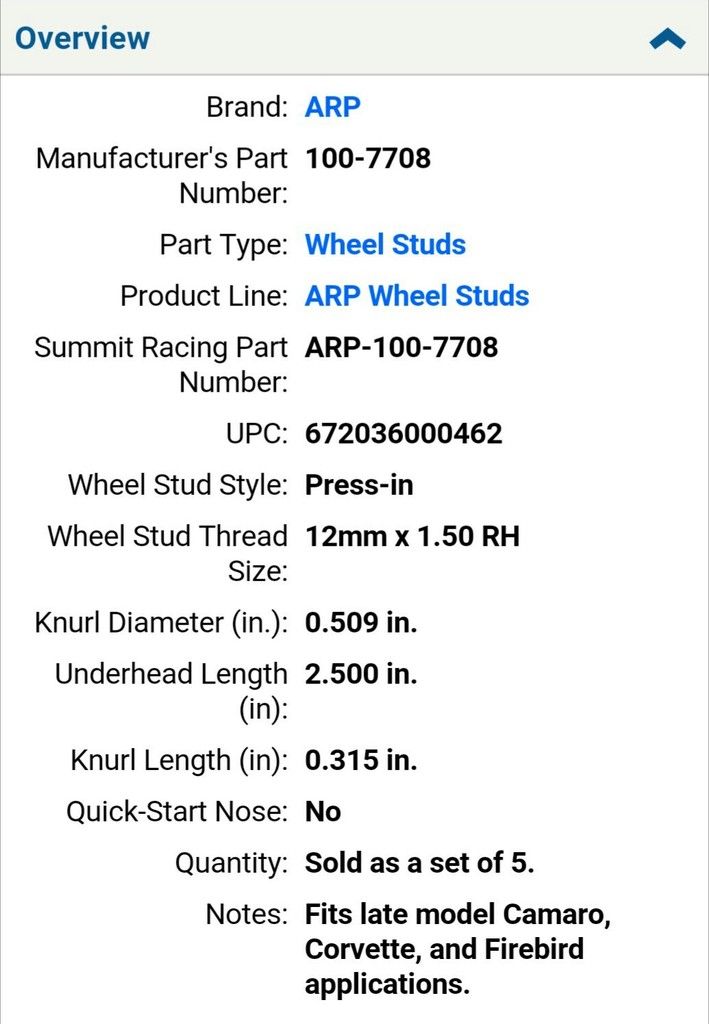709x1024 pixels.
Task: Open the ARP Wheel Studs product line
Action: [417, 296]
